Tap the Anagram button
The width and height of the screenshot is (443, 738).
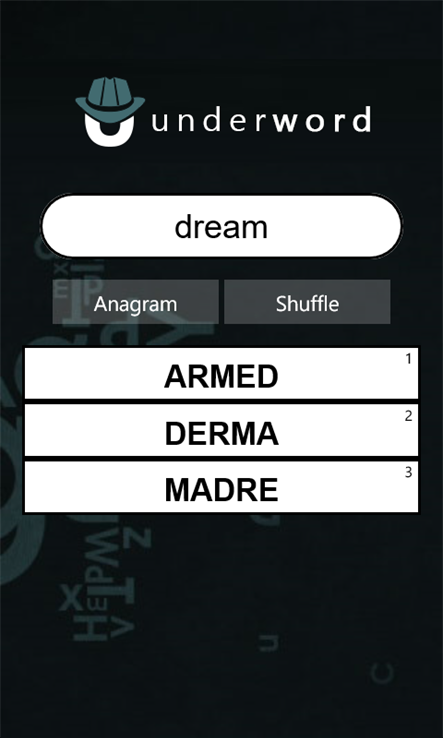pyautogui.click(x=136, y=302)
